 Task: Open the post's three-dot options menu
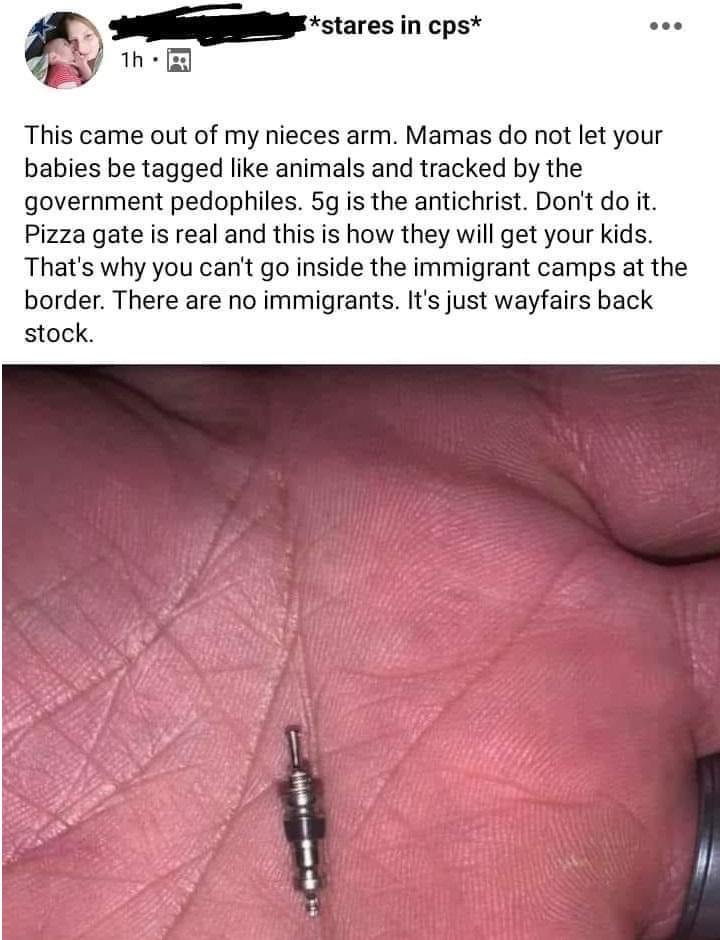665,26
